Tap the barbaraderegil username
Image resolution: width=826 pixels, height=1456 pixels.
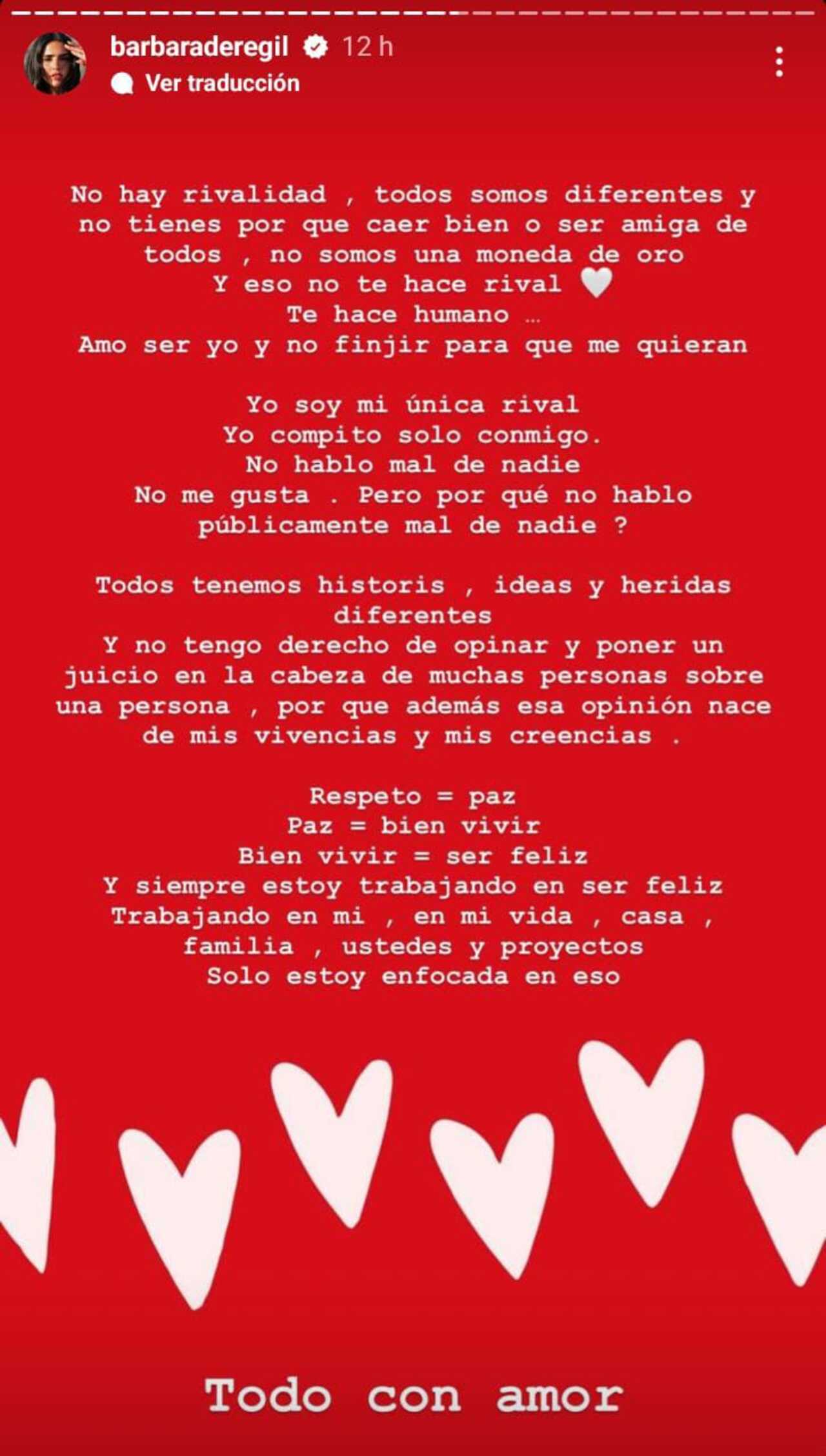[199, 47]
